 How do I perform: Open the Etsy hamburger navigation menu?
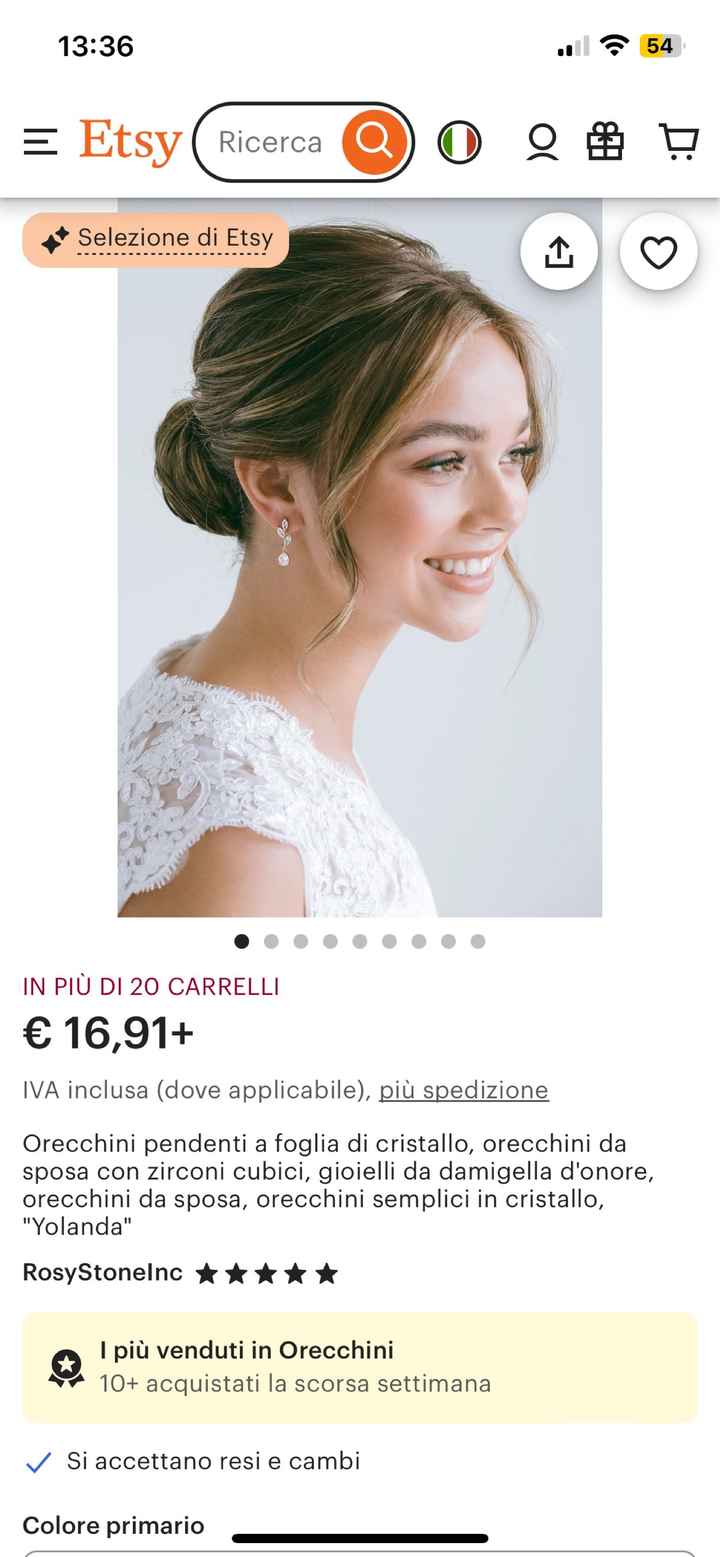click(x=40, y=142)
